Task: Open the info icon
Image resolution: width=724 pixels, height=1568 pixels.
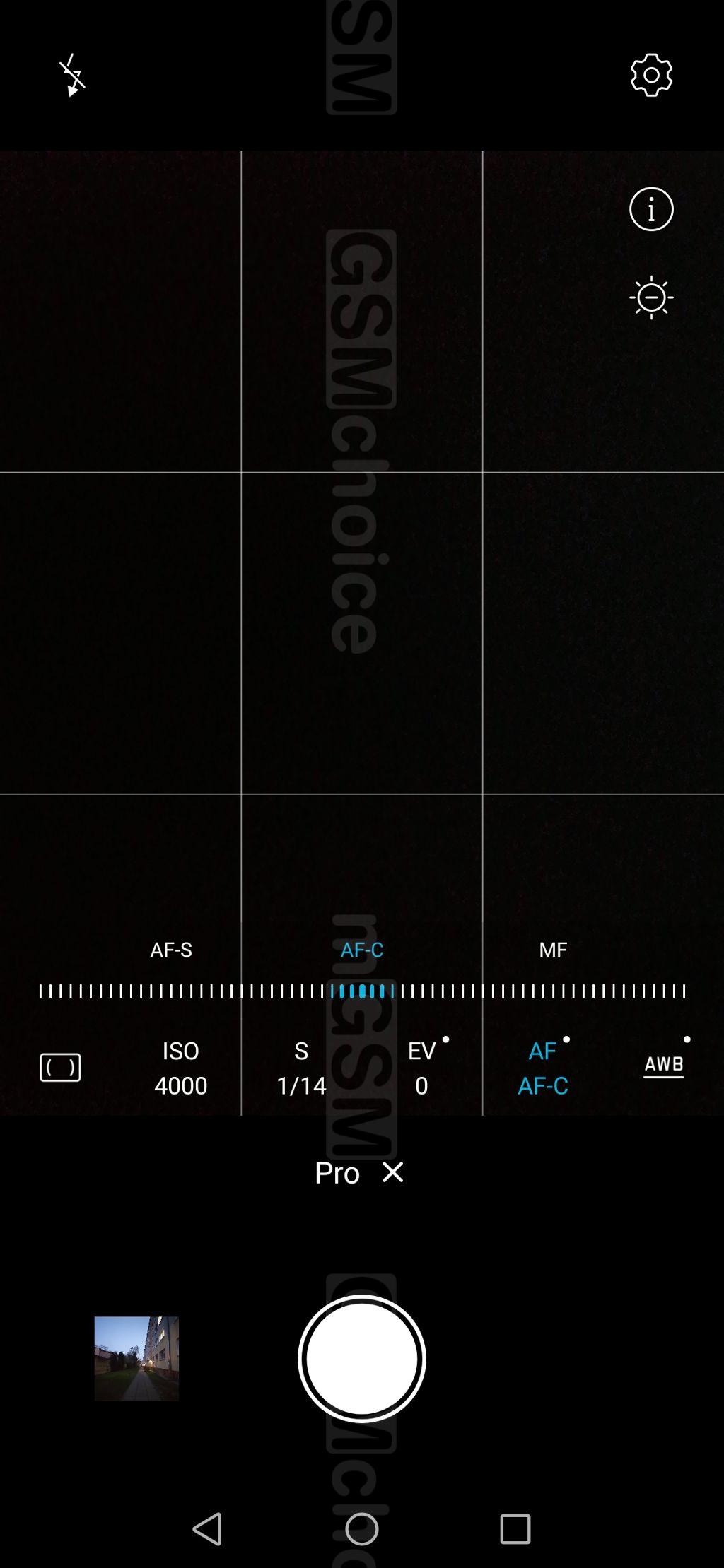Action: (x=650, y=209)
